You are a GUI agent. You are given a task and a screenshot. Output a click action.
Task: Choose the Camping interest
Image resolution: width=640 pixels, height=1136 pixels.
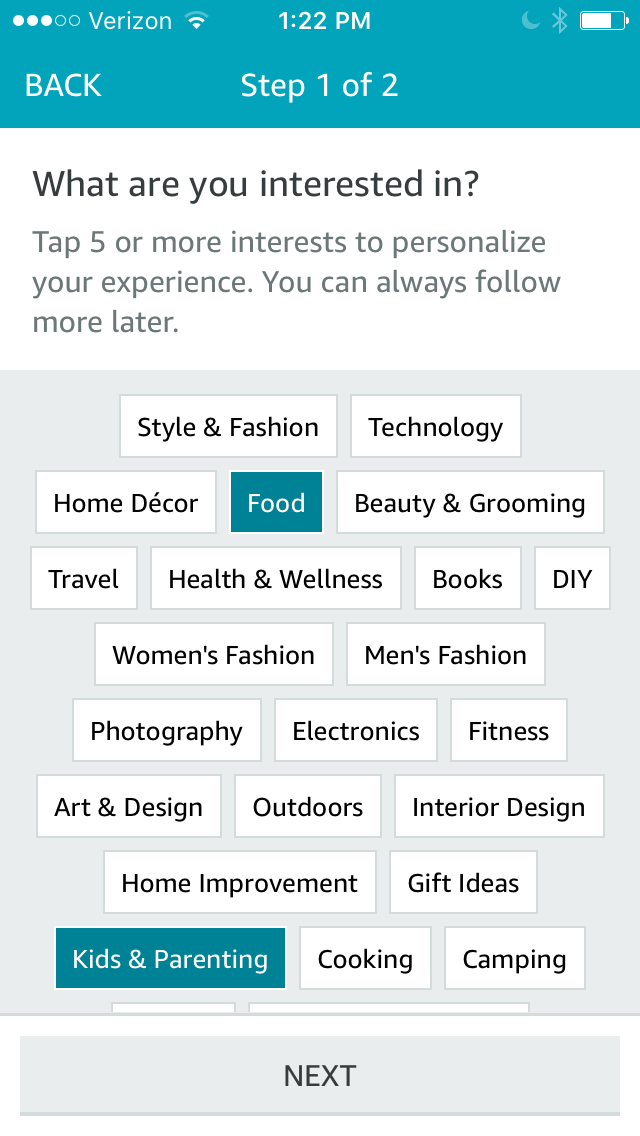click(514, 959)
